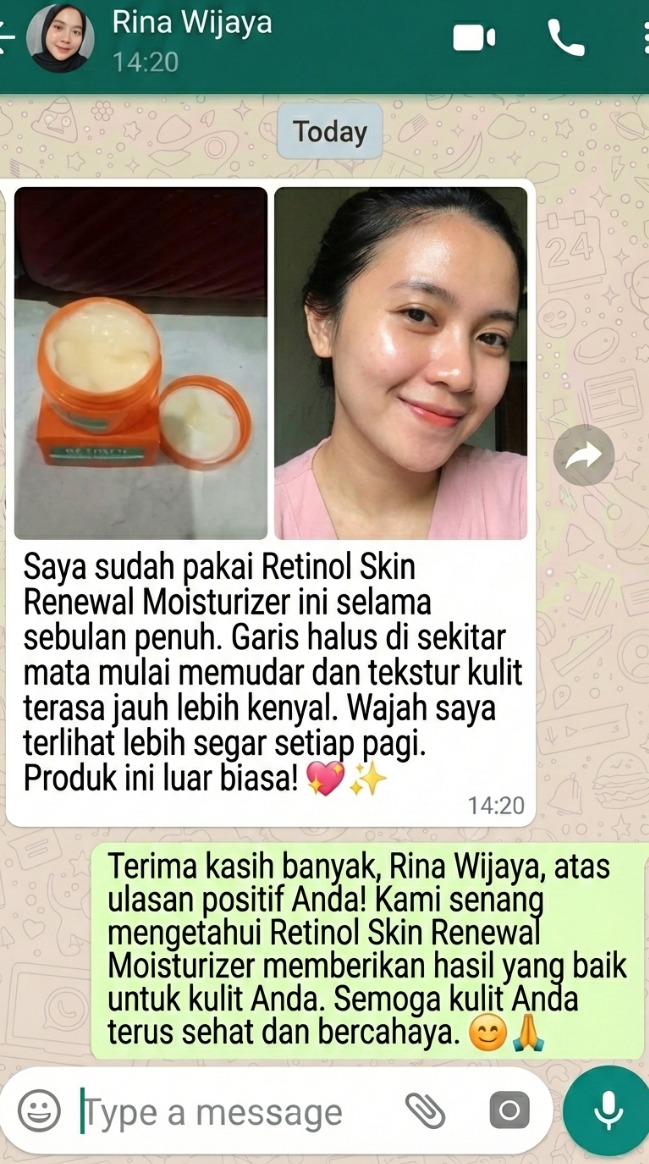The width and height of the screenshot is (649, 1164).
Task: Open Rina Wijaya's contact profile
Action: click(x=190, y=39)
